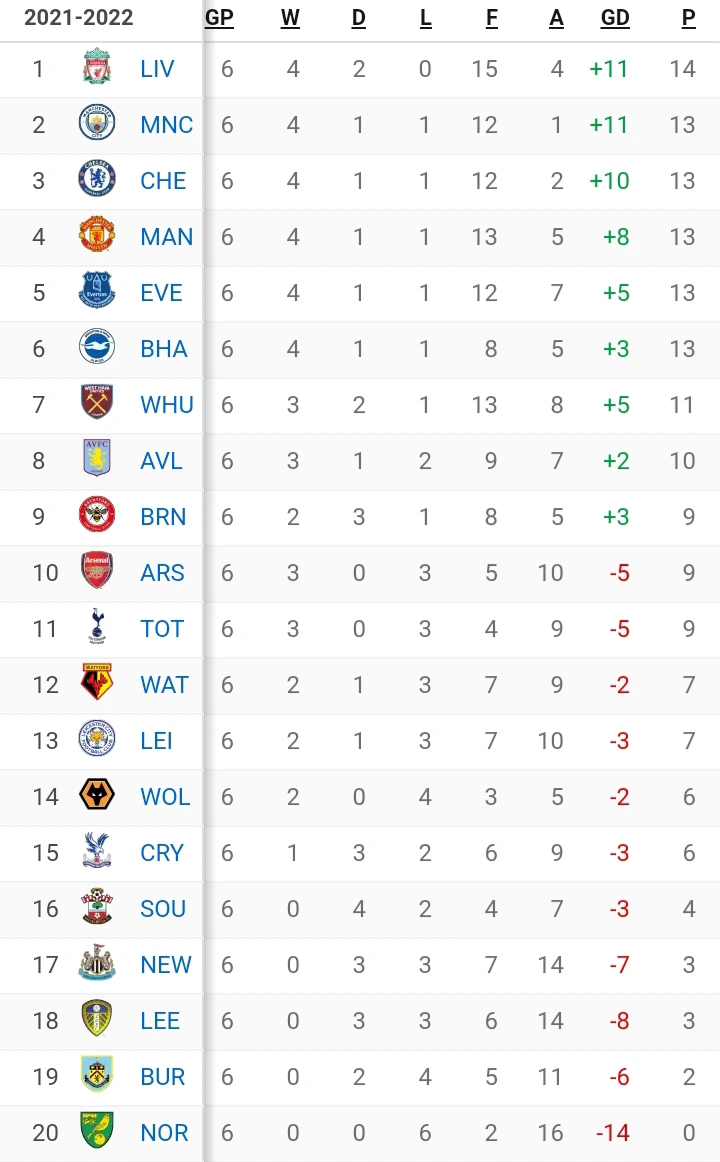View the CHE team page
The height and width of the screenshot is (1162, 720).
(163, 181)
